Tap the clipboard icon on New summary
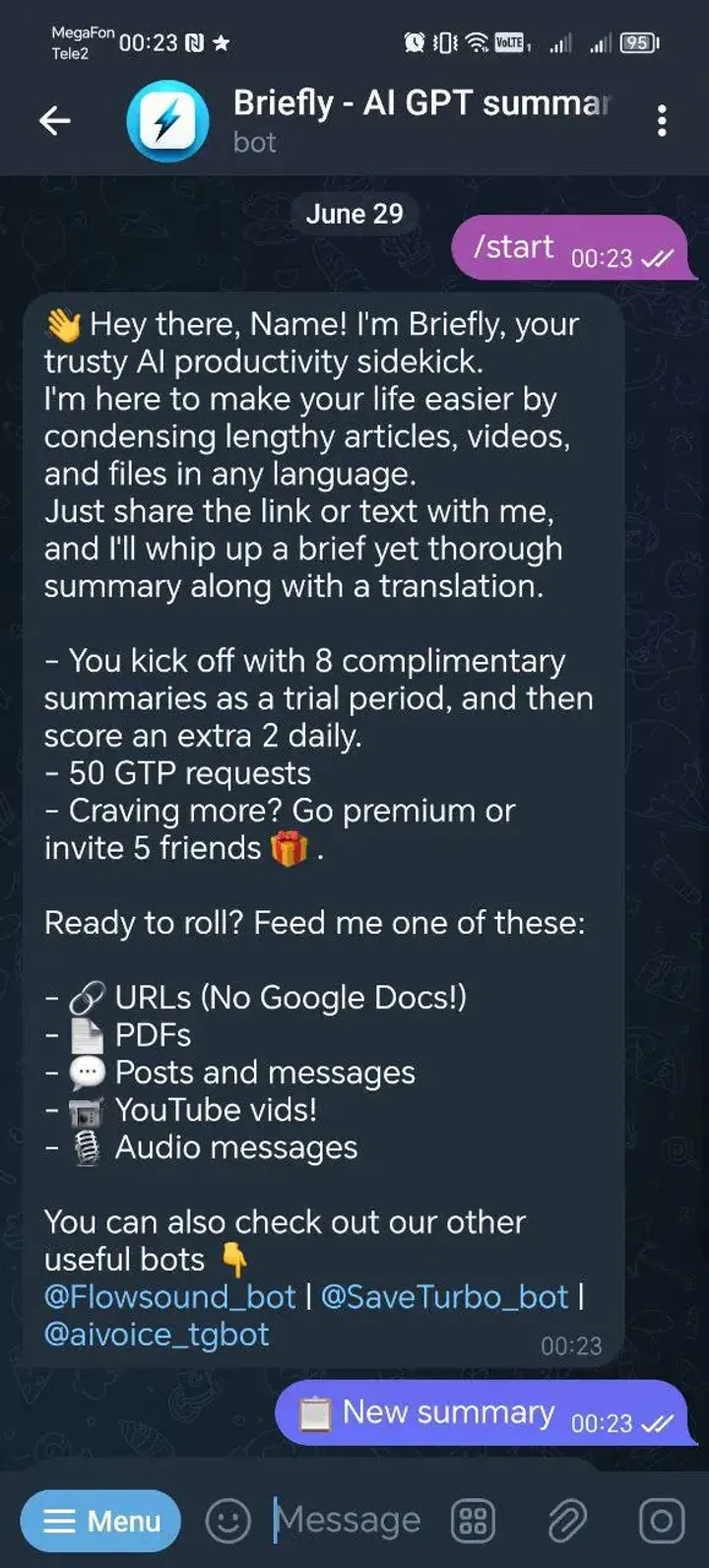Screen dimensions: 709x1568 coord(312,1412)
